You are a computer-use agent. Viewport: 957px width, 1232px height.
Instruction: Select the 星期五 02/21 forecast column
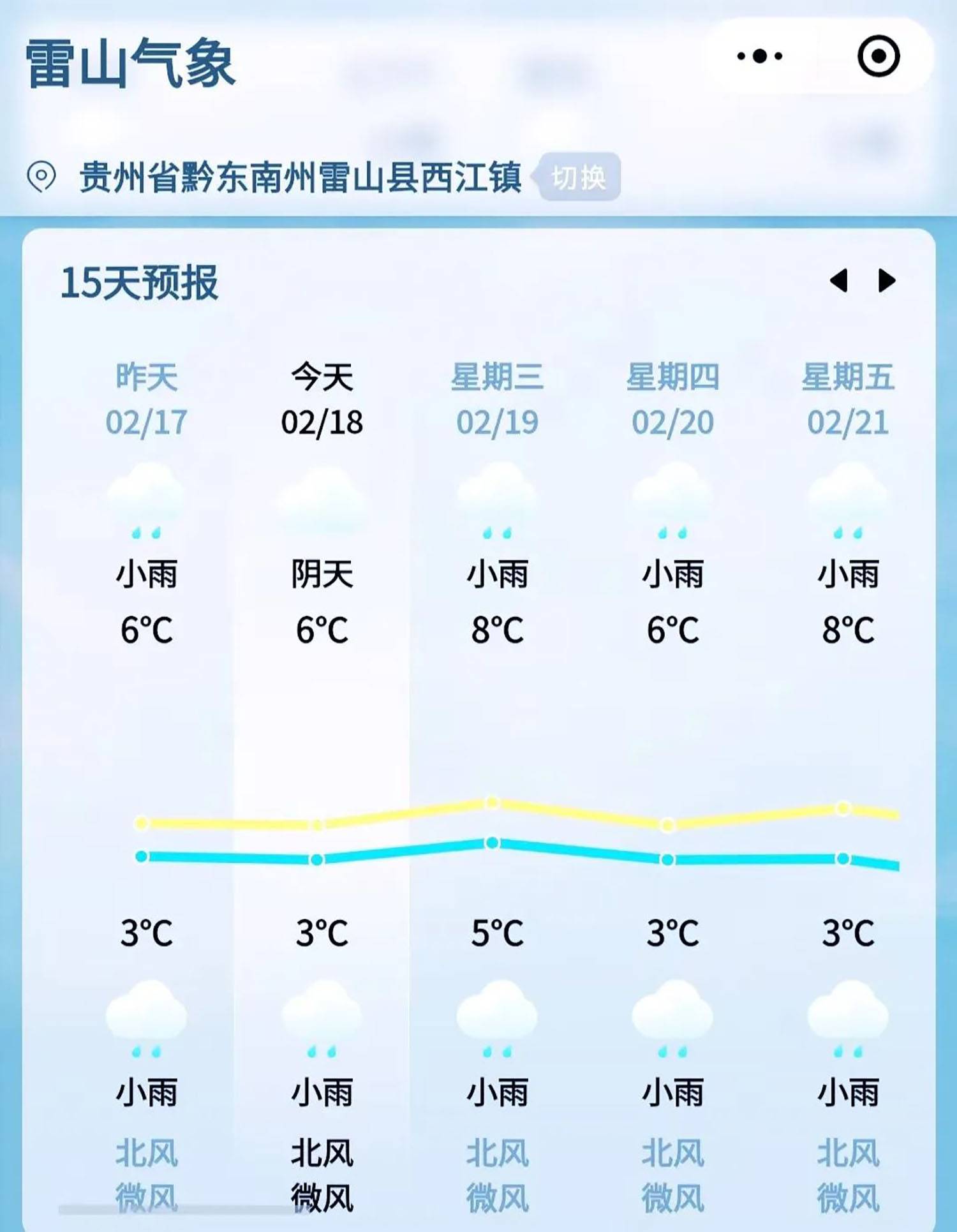[x=848, y=399]
